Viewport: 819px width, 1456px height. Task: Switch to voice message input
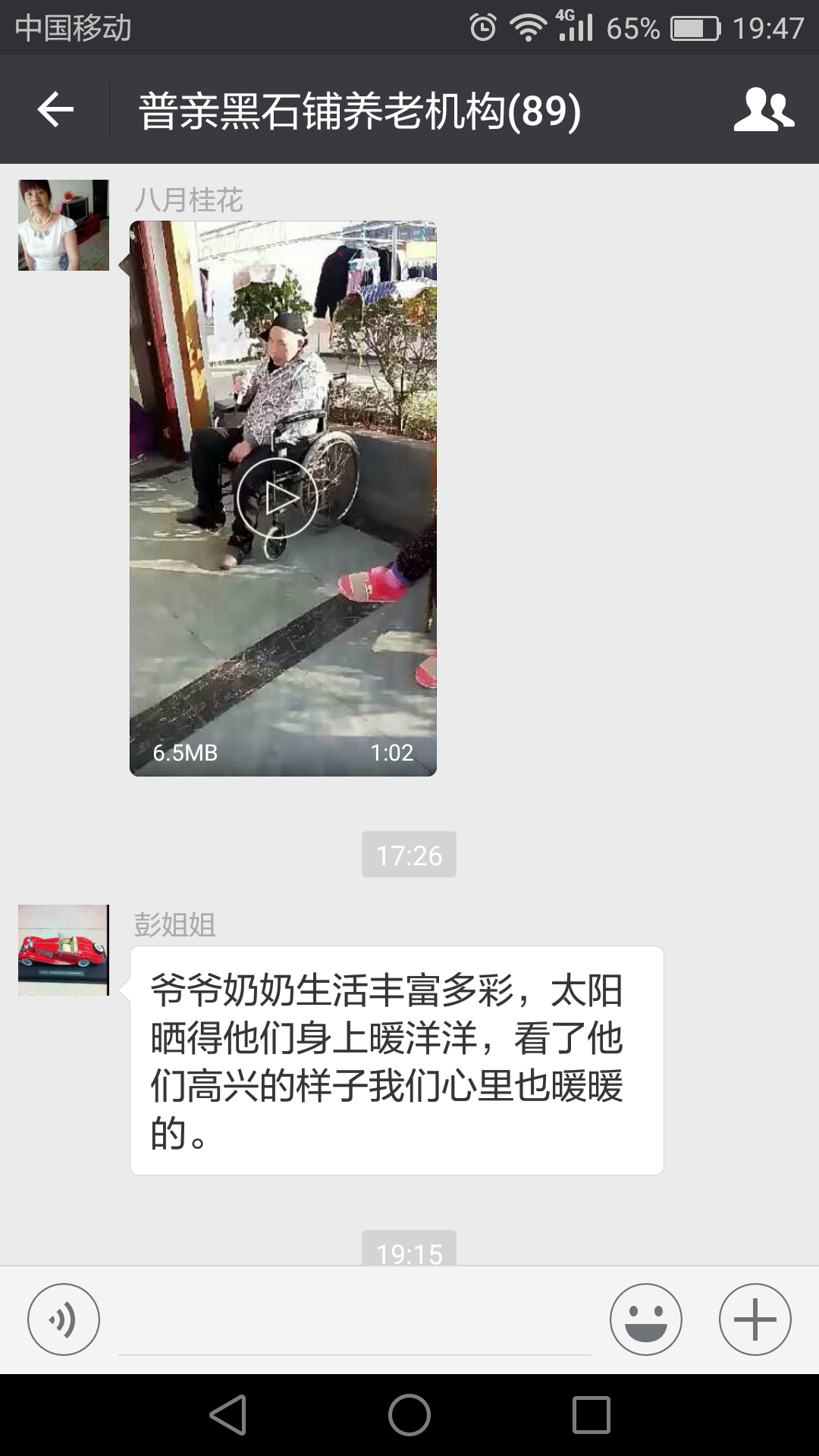coord(64,1319)
